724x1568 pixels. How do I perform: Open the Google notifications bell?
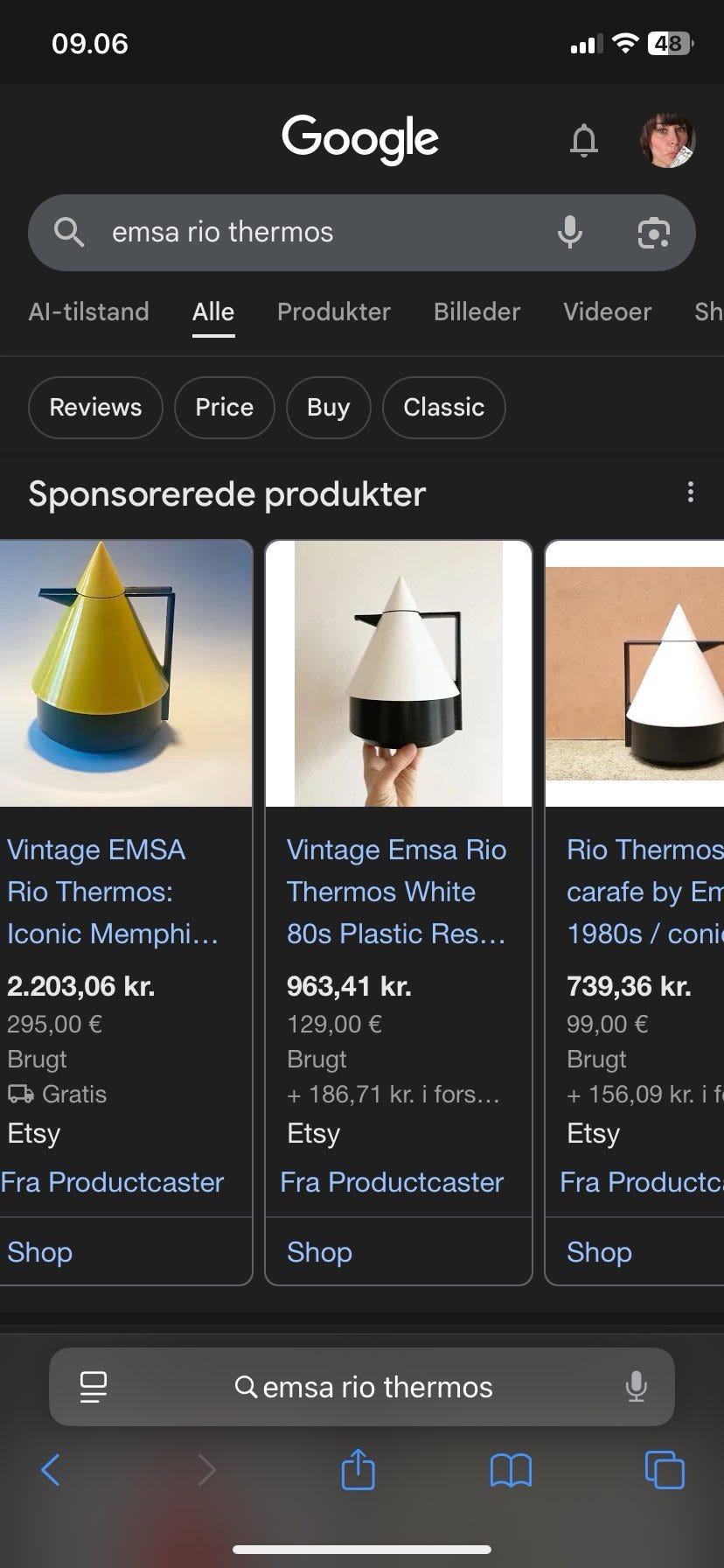[x=583, y=140]
